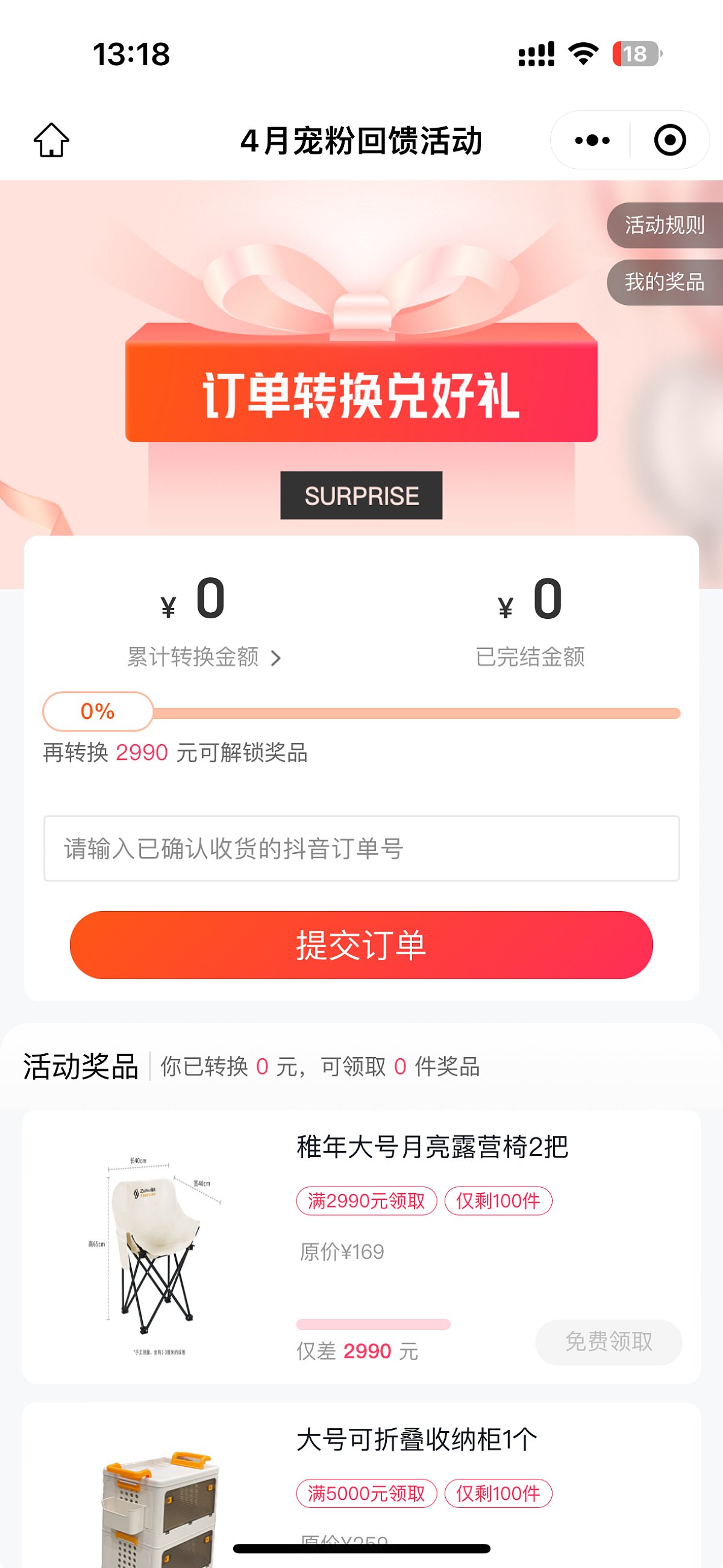This screenshot has height=1568, width=723.
Task: Open 累计转换金额 details
Action: 204,657
